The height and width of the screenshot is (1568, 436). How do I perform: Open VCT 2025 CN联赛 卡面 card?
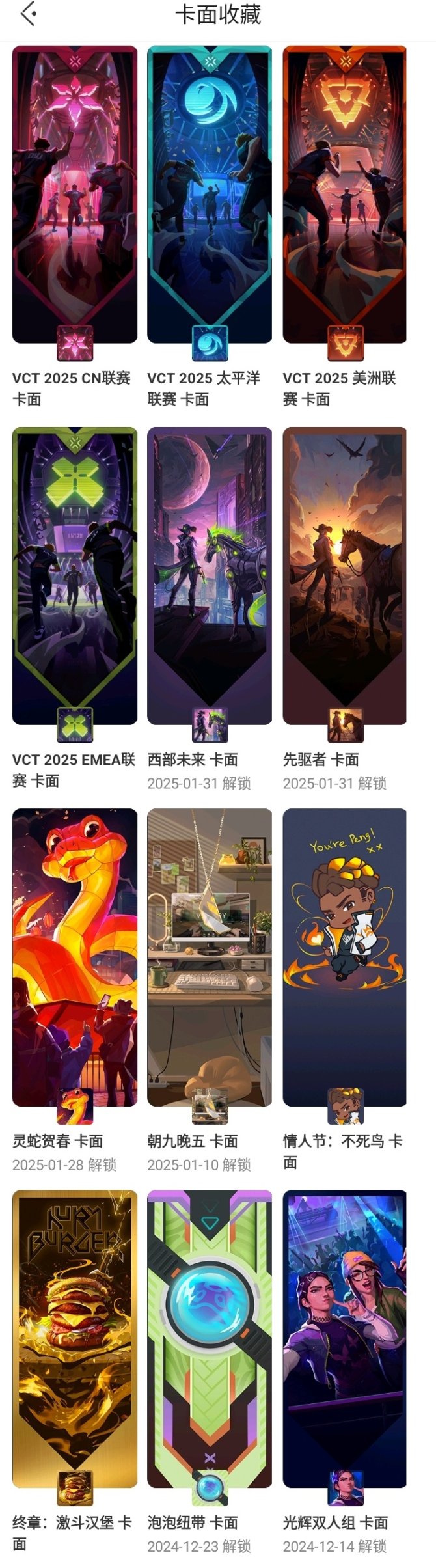point(75,194)
